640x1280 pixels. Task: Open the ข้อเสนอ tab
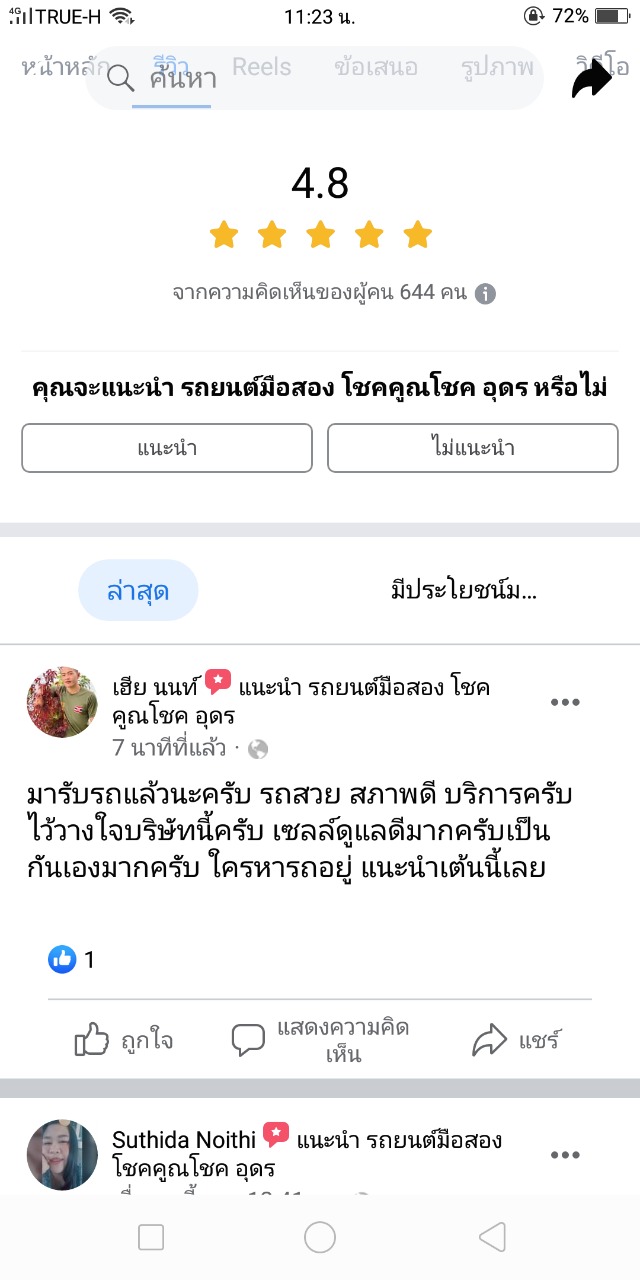click(x=376, y=67)
